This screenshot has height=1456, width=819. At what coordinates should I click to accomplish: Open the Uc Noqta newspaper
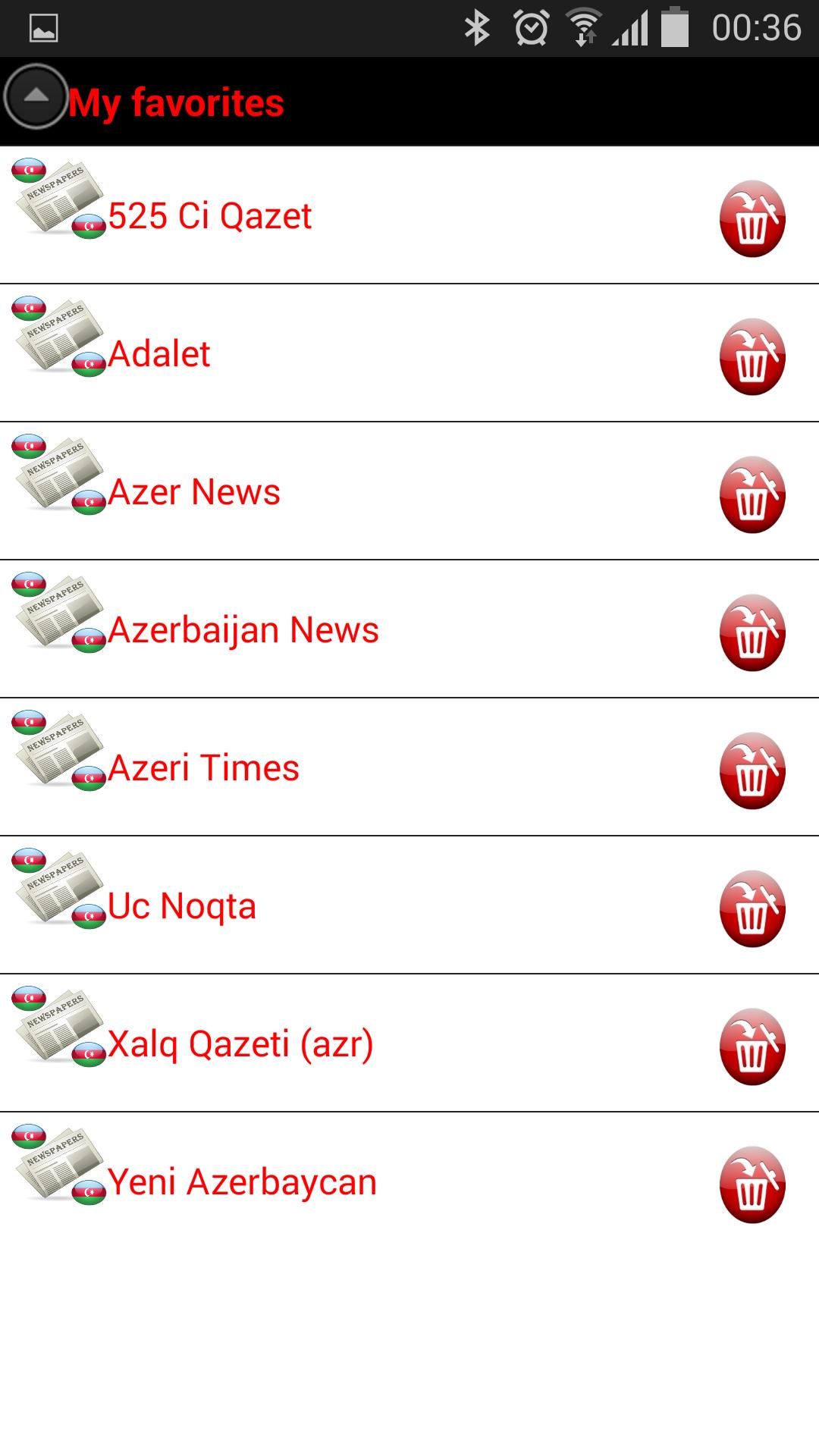pos(182,906)
